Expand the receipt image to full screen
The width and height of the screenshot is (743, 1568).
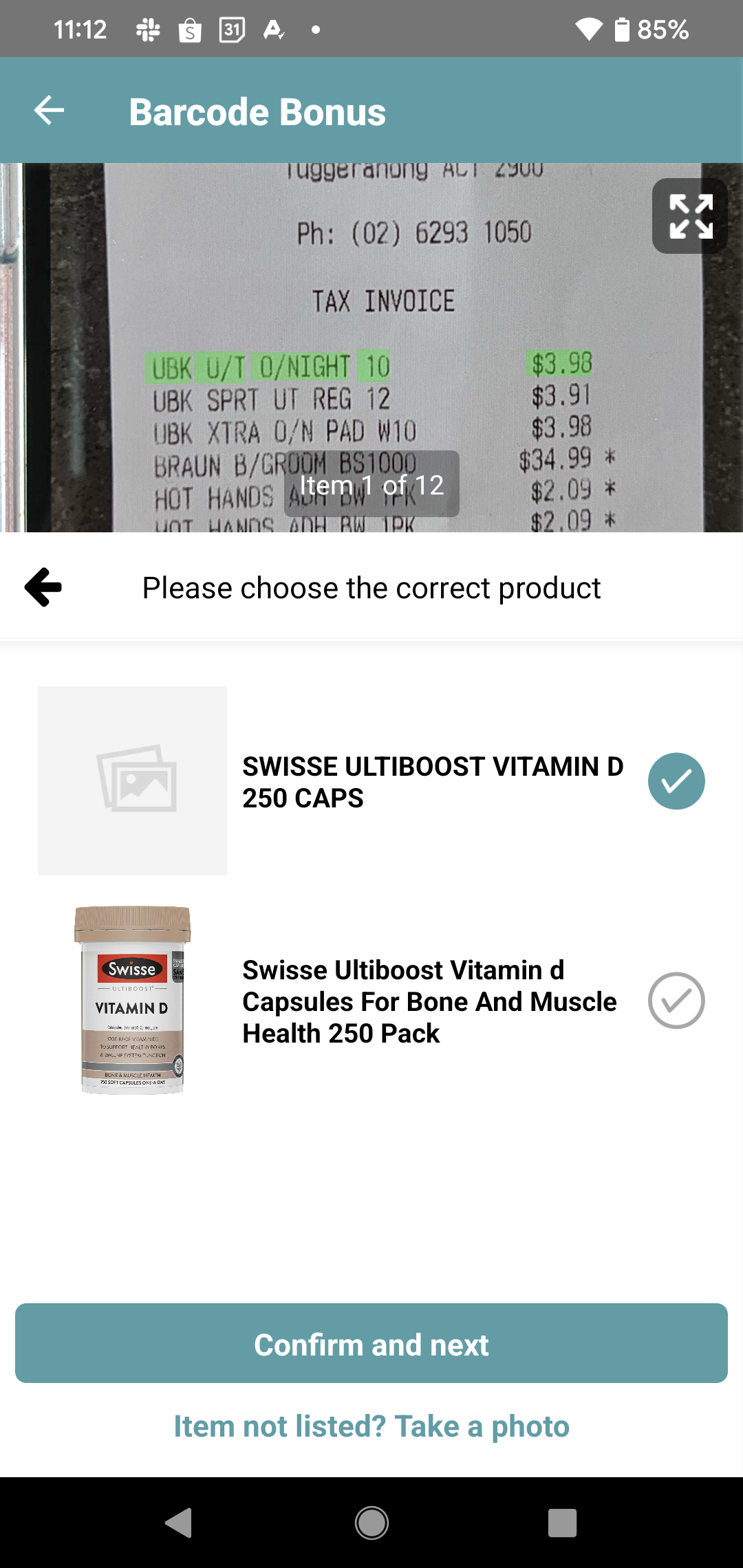tap(690, 216)
